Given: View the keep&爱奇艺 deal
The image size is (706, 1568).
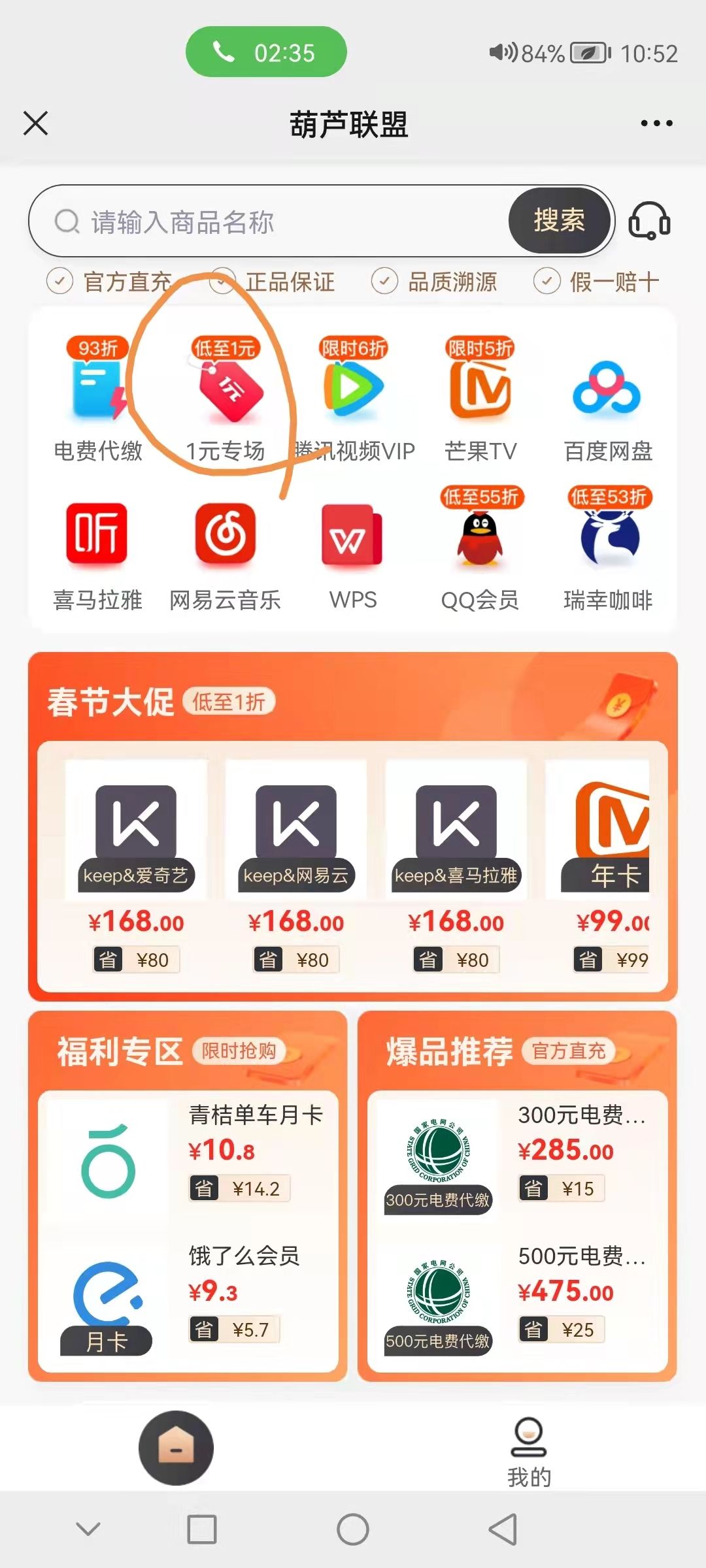Looking at the screenshot, I should pyautogui.click(x=136, y=862).
